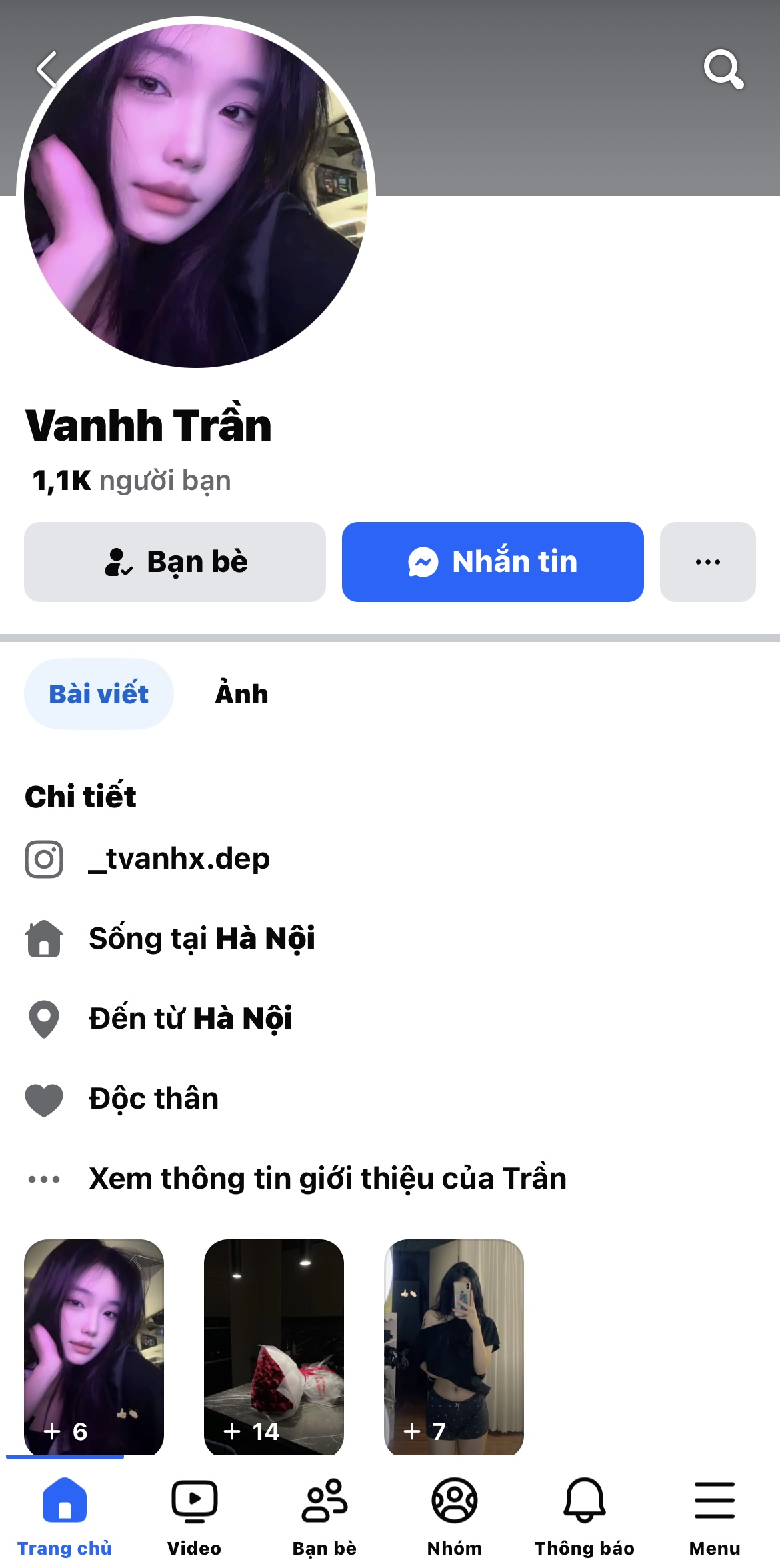Go back using the top-left arrow
780x1568 pixels.
(48, 70)
